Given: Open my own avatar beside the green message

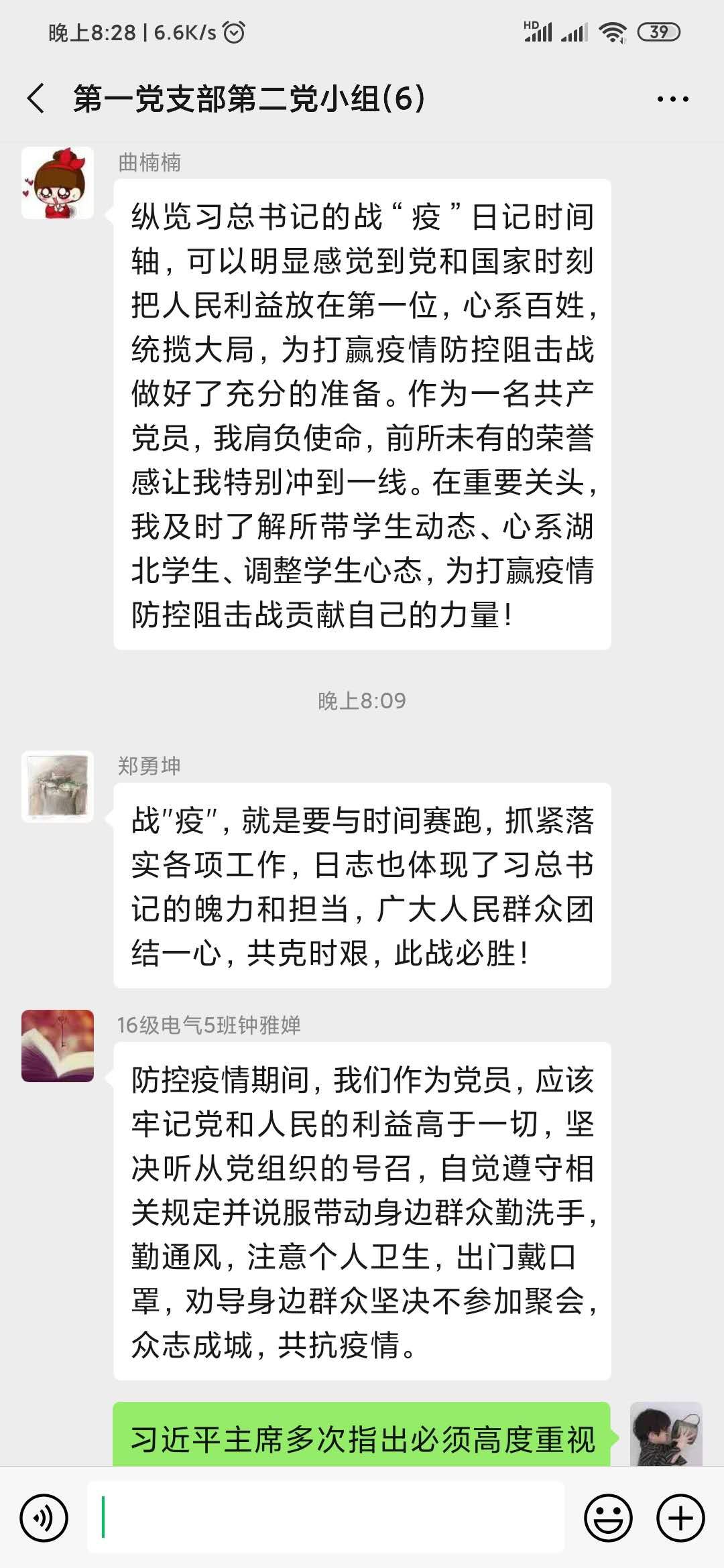Looking at the screenshot, I should tap(666, 1433).
